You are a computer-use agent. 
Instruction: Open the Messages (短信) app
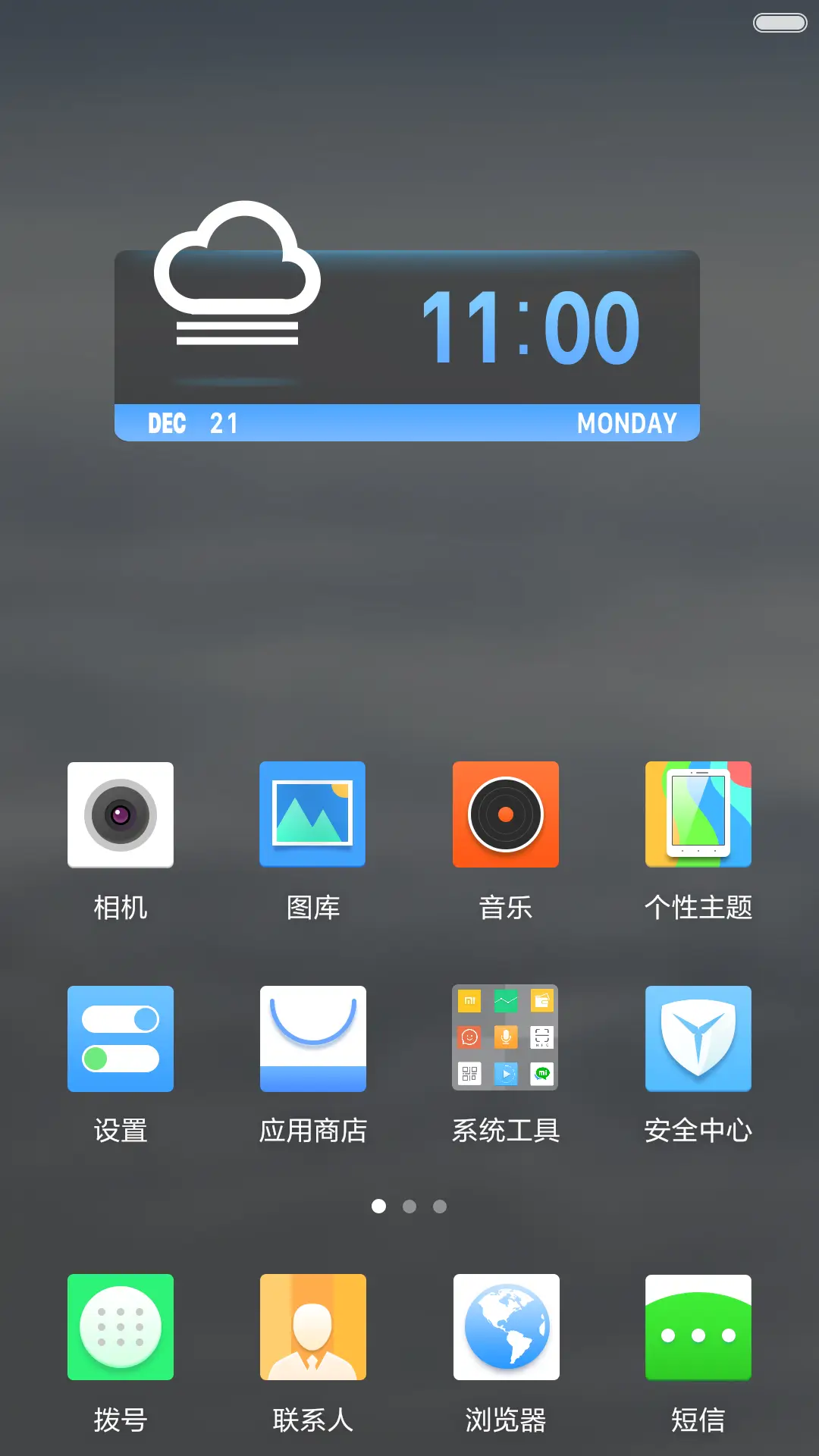point(698,1327)
